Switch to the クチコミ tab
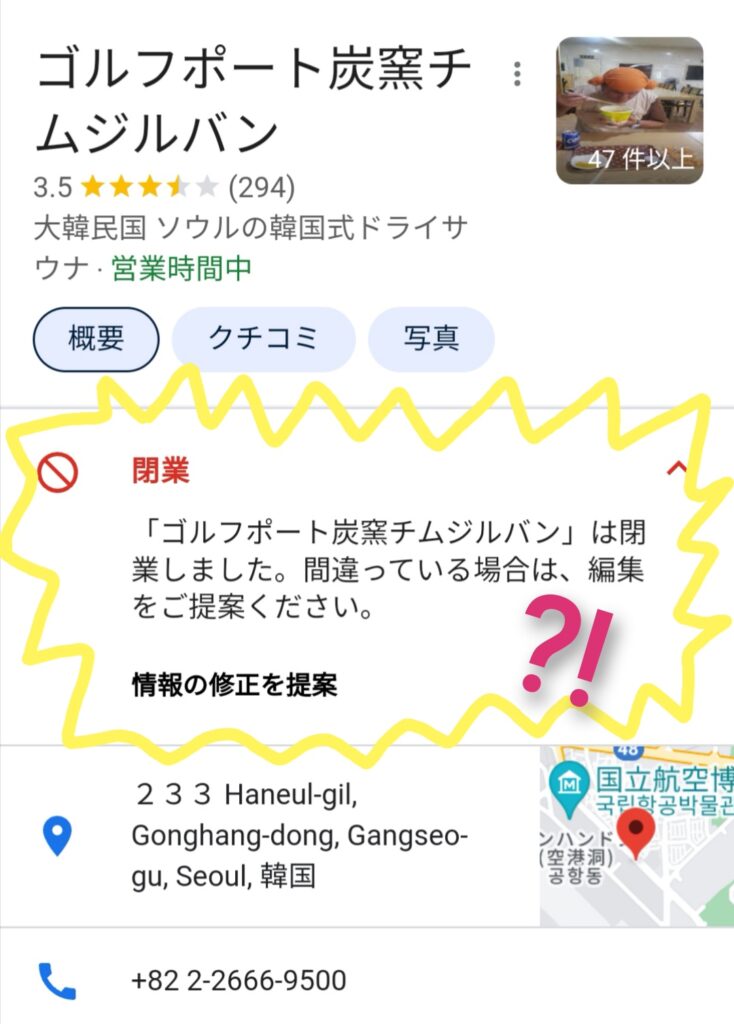Image resolution: width=734 pixels, height=1024 pixels. 263,339
